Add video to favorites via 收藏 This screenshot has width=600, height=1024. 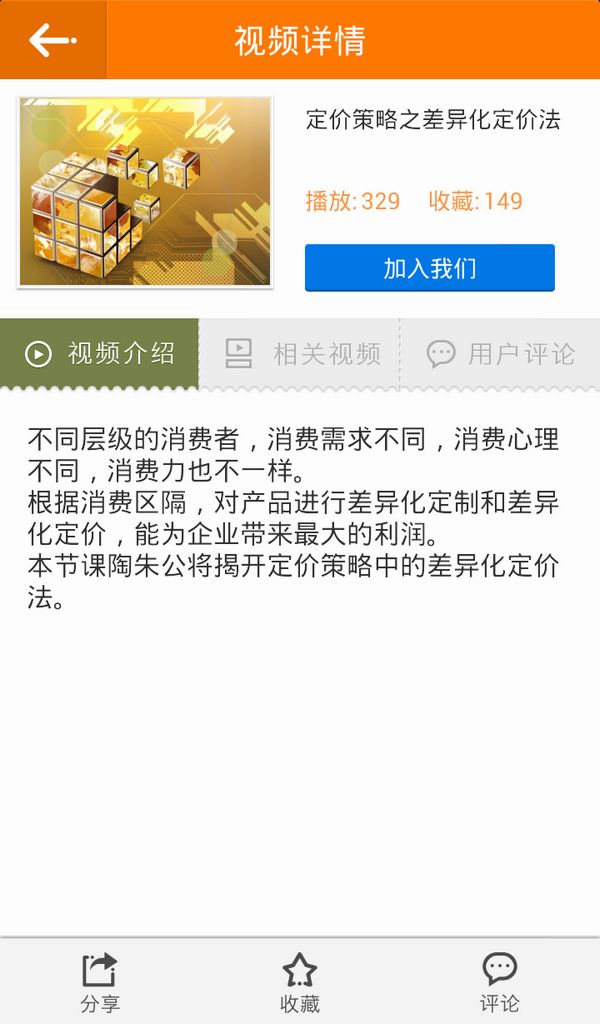click(300, 982)
